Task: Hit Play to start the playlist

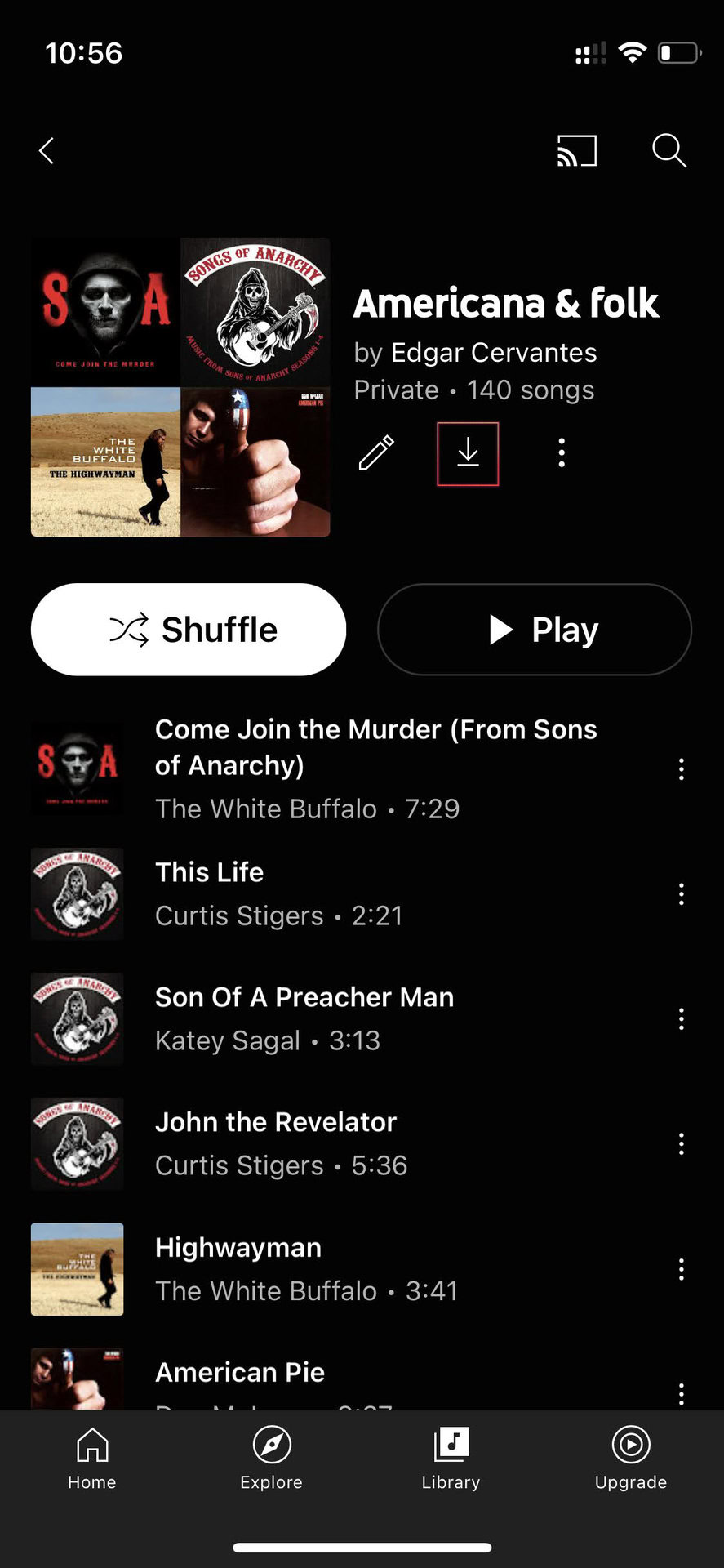Action: (x=535, y=630)
